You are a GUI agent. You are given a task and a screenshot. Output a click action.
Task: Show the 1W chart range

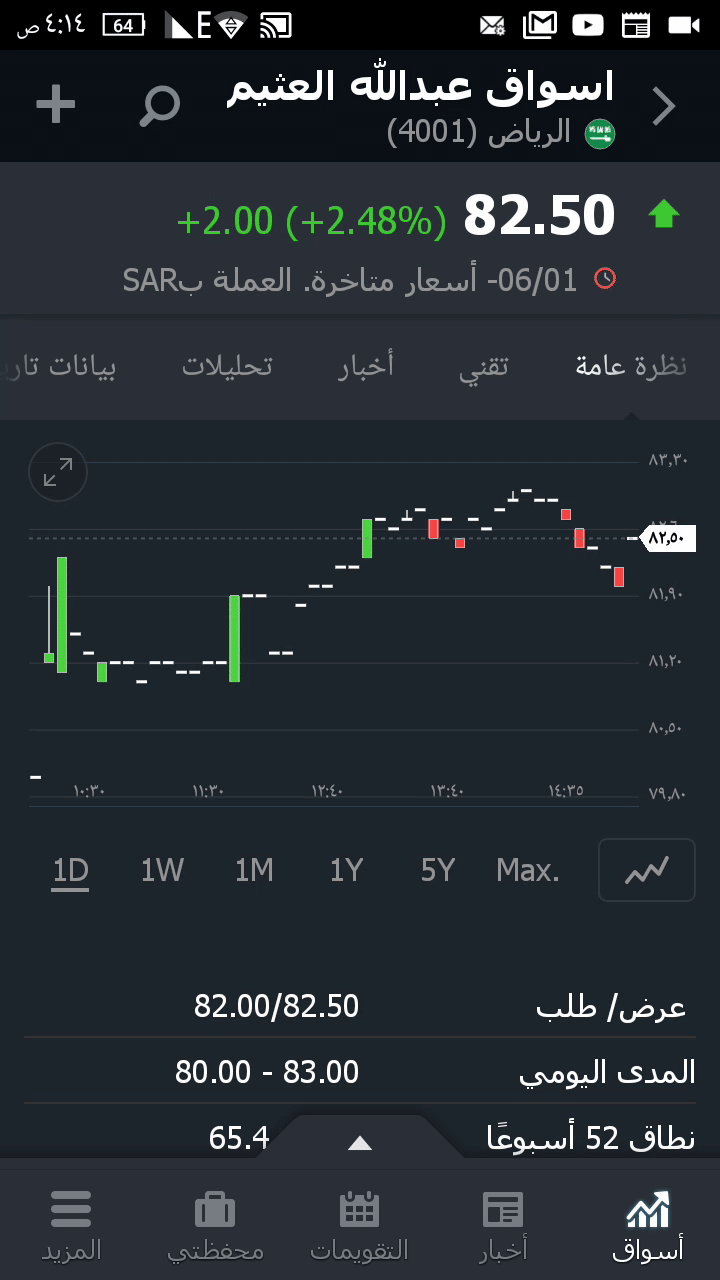[162, 871]
